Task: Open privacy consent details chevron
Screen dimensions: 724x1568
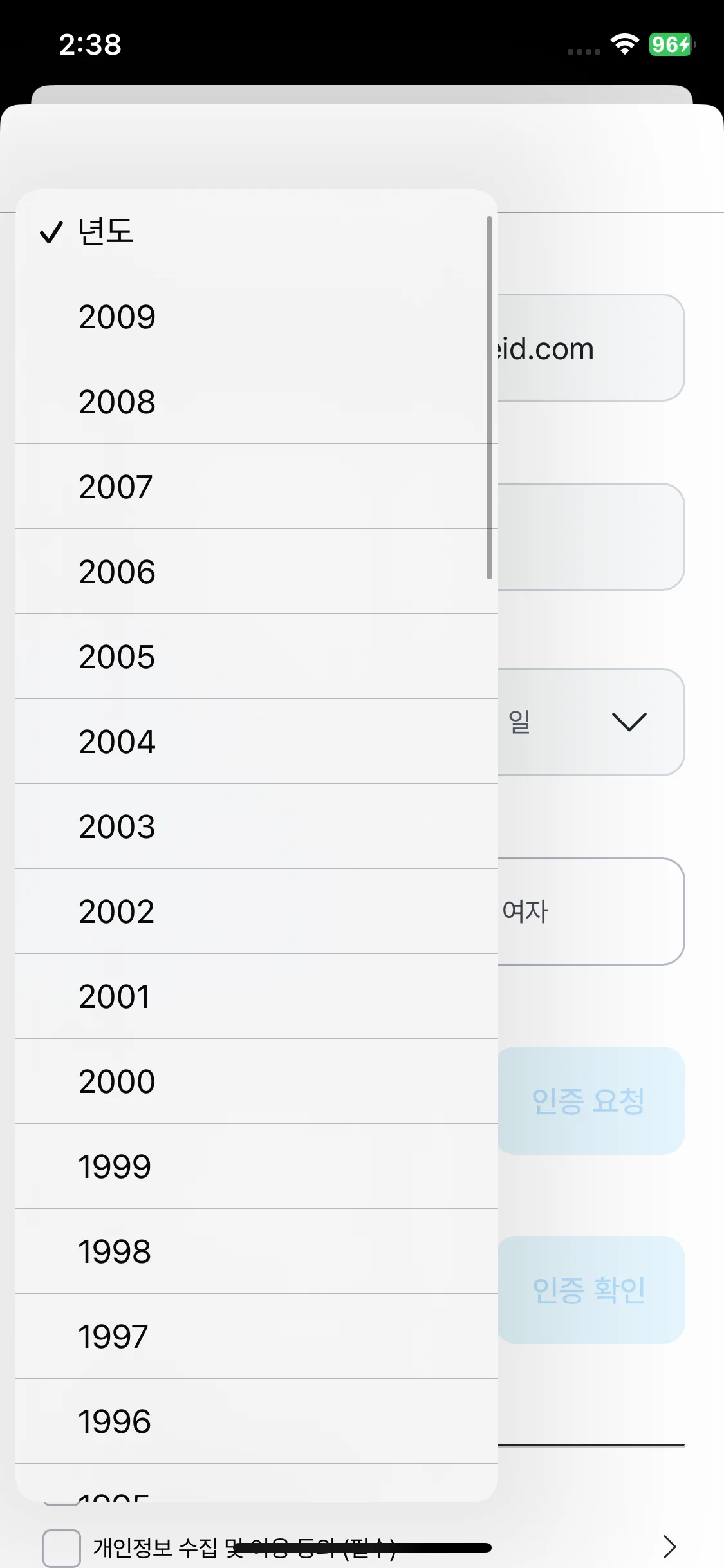Action: pos(669,1546)
